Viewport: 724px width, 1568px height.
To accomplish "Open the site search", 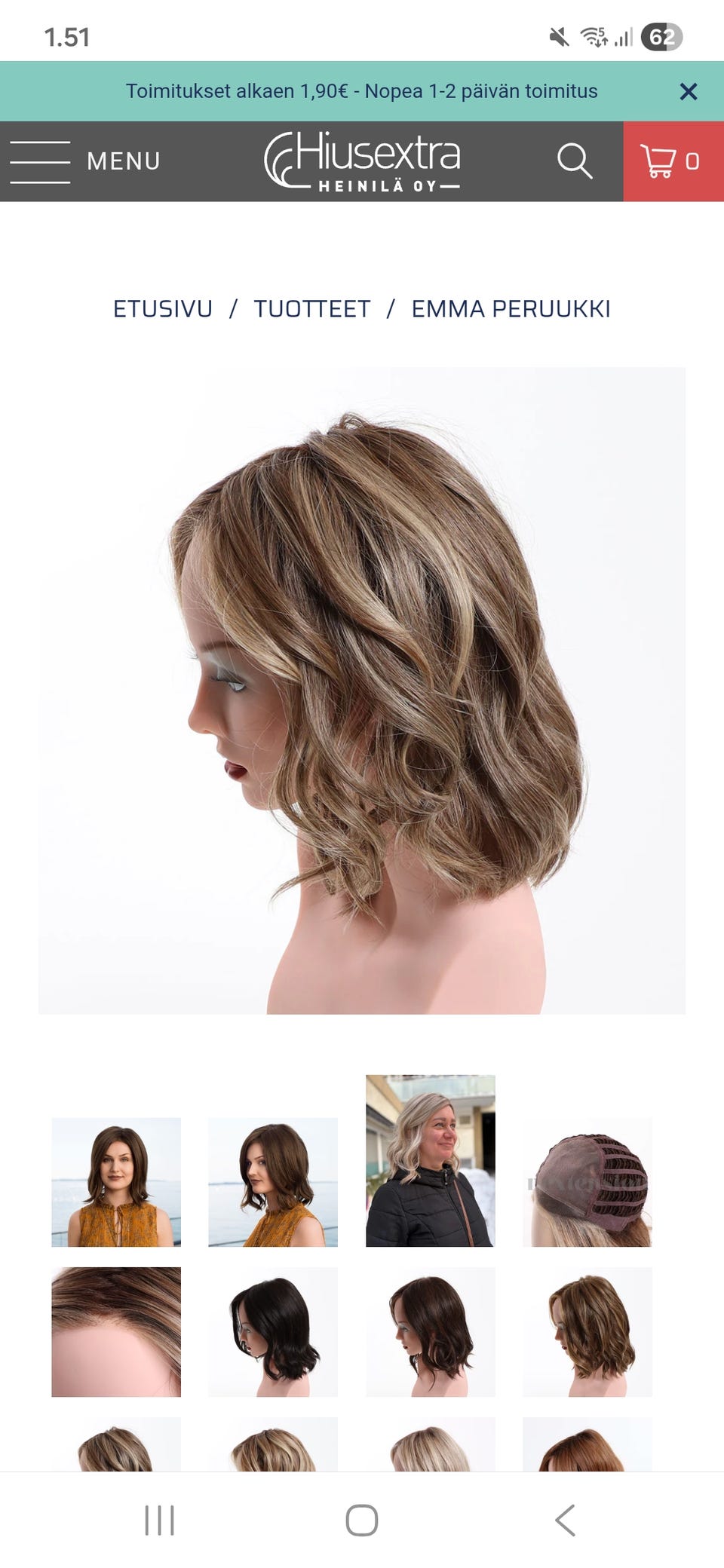I will point(574,161).
